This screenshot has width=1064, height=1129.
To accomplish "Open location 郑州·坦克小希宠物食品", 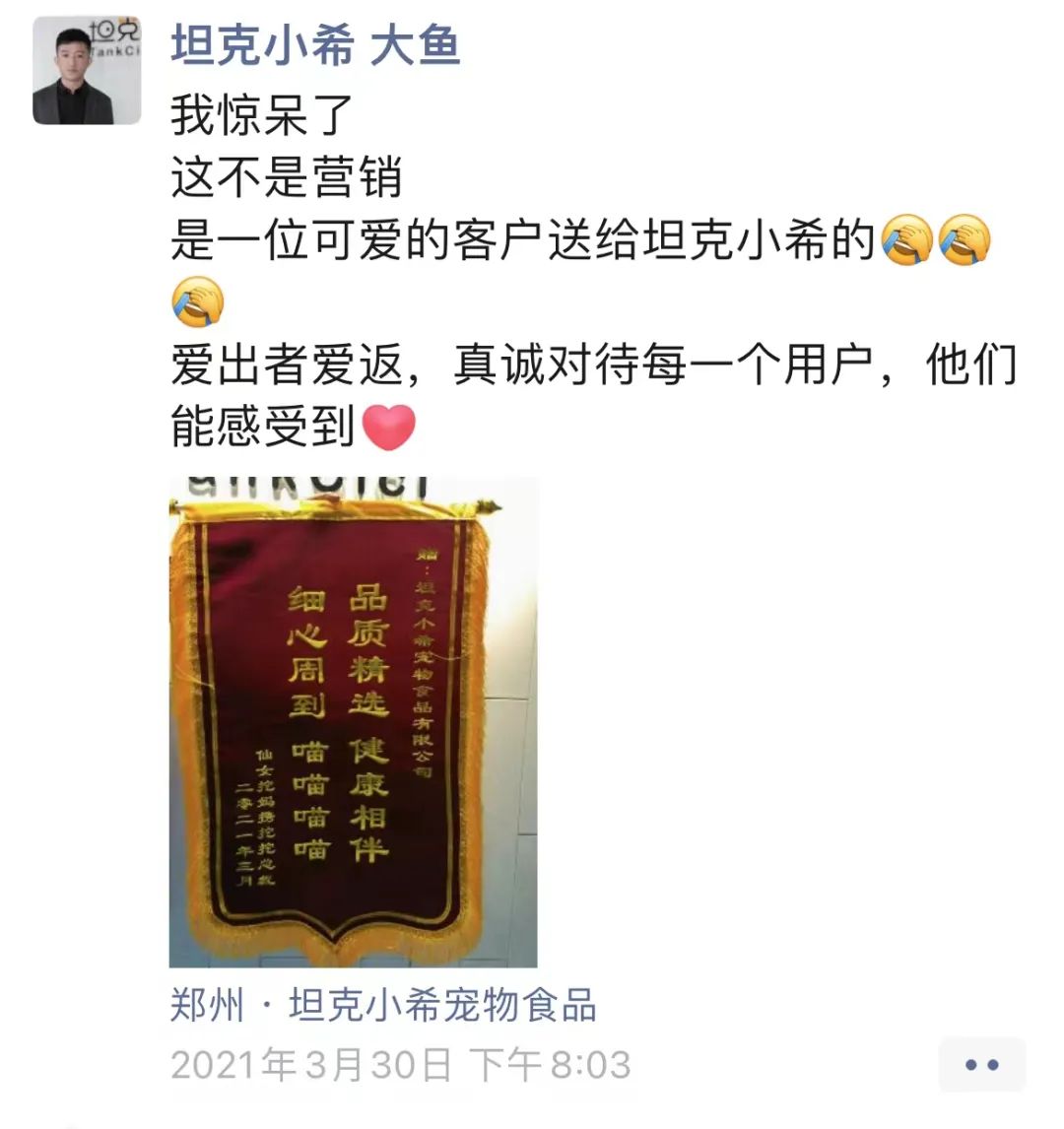I will click(383, 1006).
